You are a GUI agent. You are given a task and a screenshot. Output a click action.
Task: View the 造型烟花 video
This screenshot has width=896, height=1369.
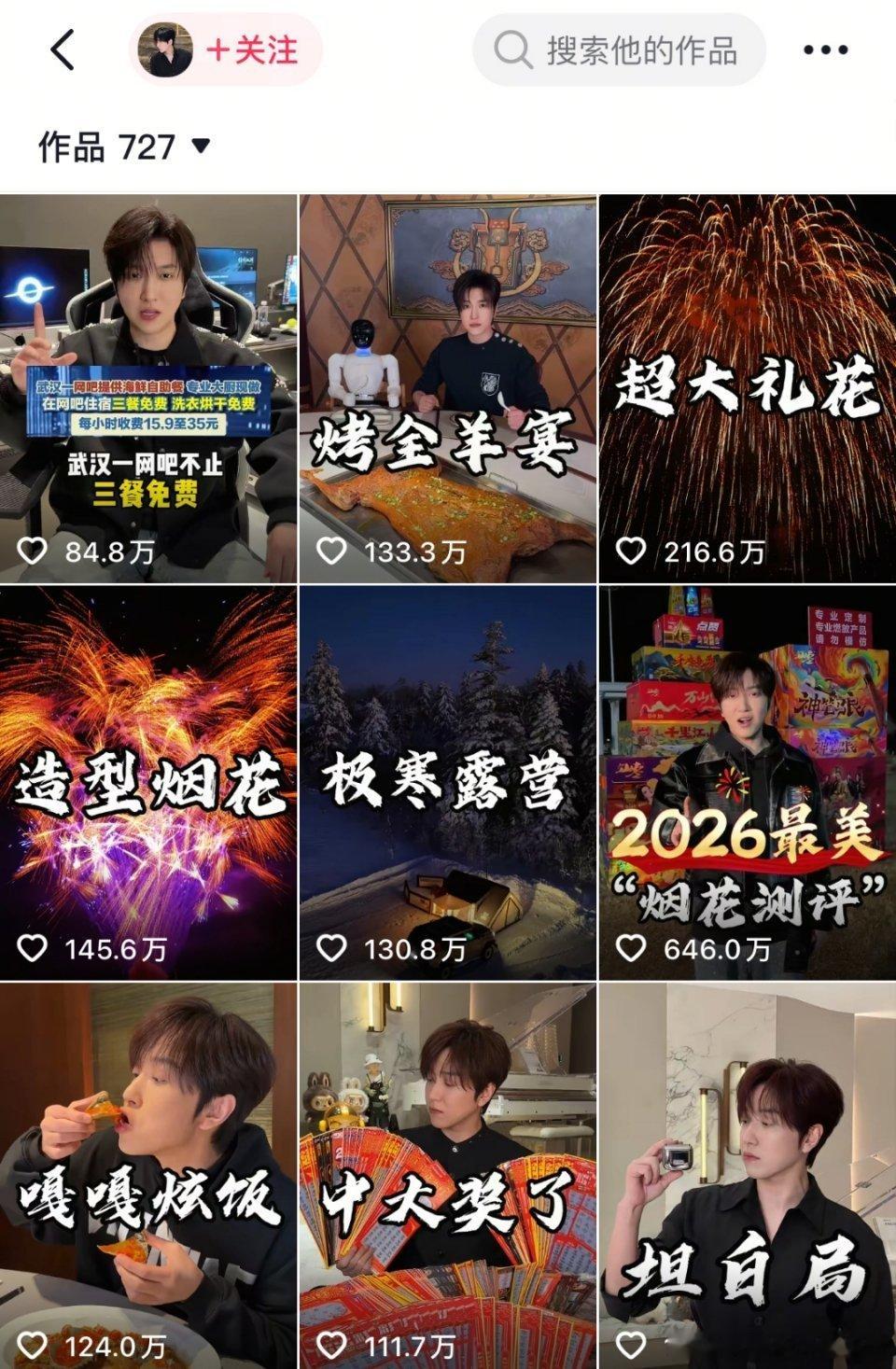point(148,782)
